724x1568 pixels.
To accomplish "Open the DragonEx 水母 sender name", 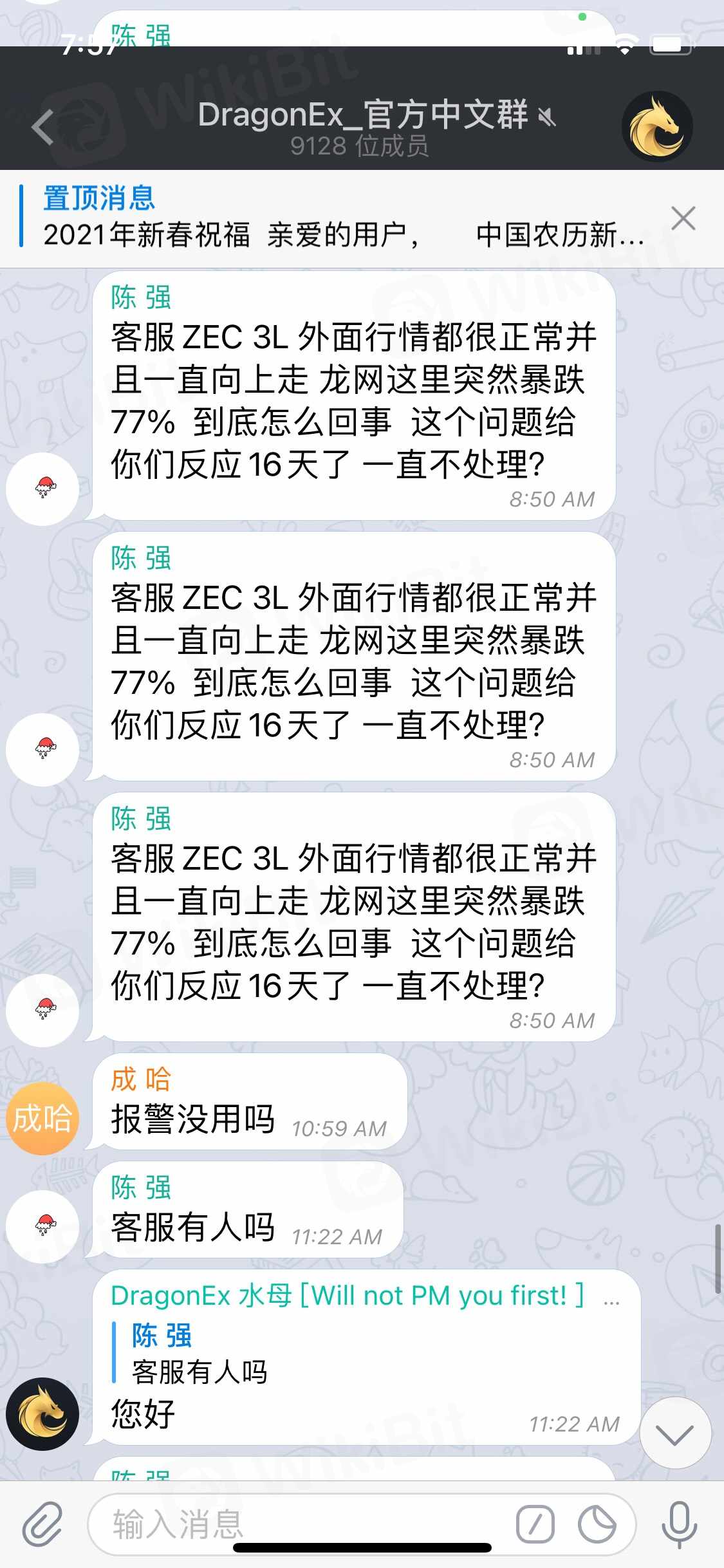I will pos(348,1296).
